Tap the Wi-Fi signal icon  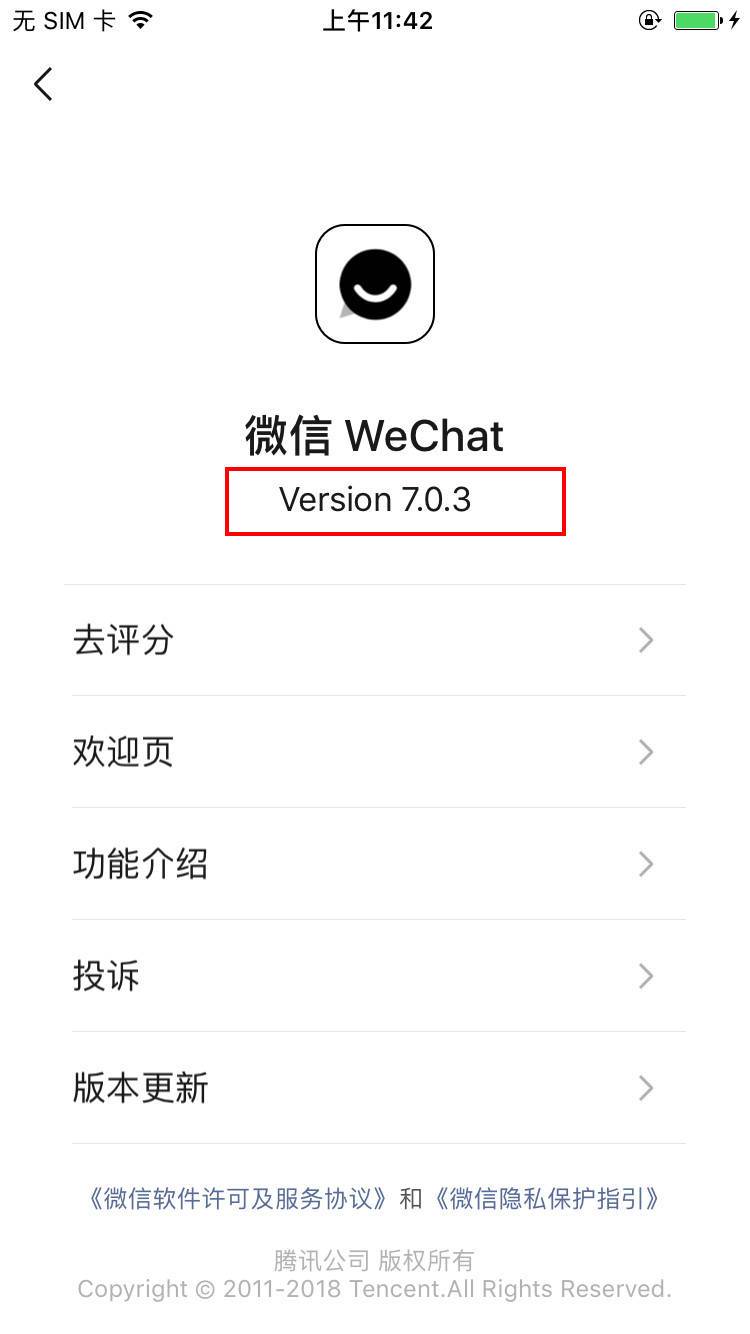(139, 18)
